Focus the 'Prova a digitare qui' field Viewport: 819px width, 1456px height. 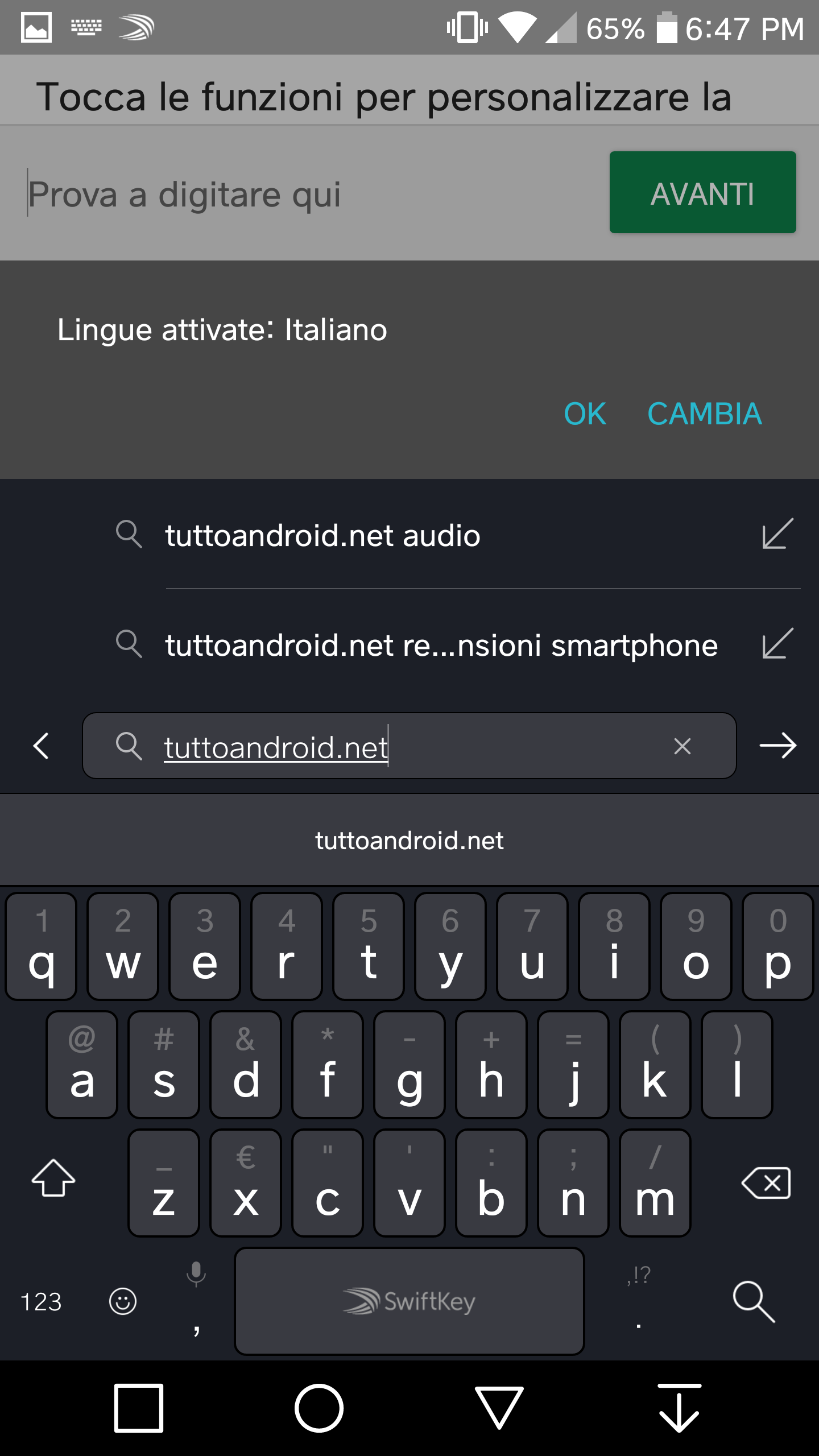point(307,193)
